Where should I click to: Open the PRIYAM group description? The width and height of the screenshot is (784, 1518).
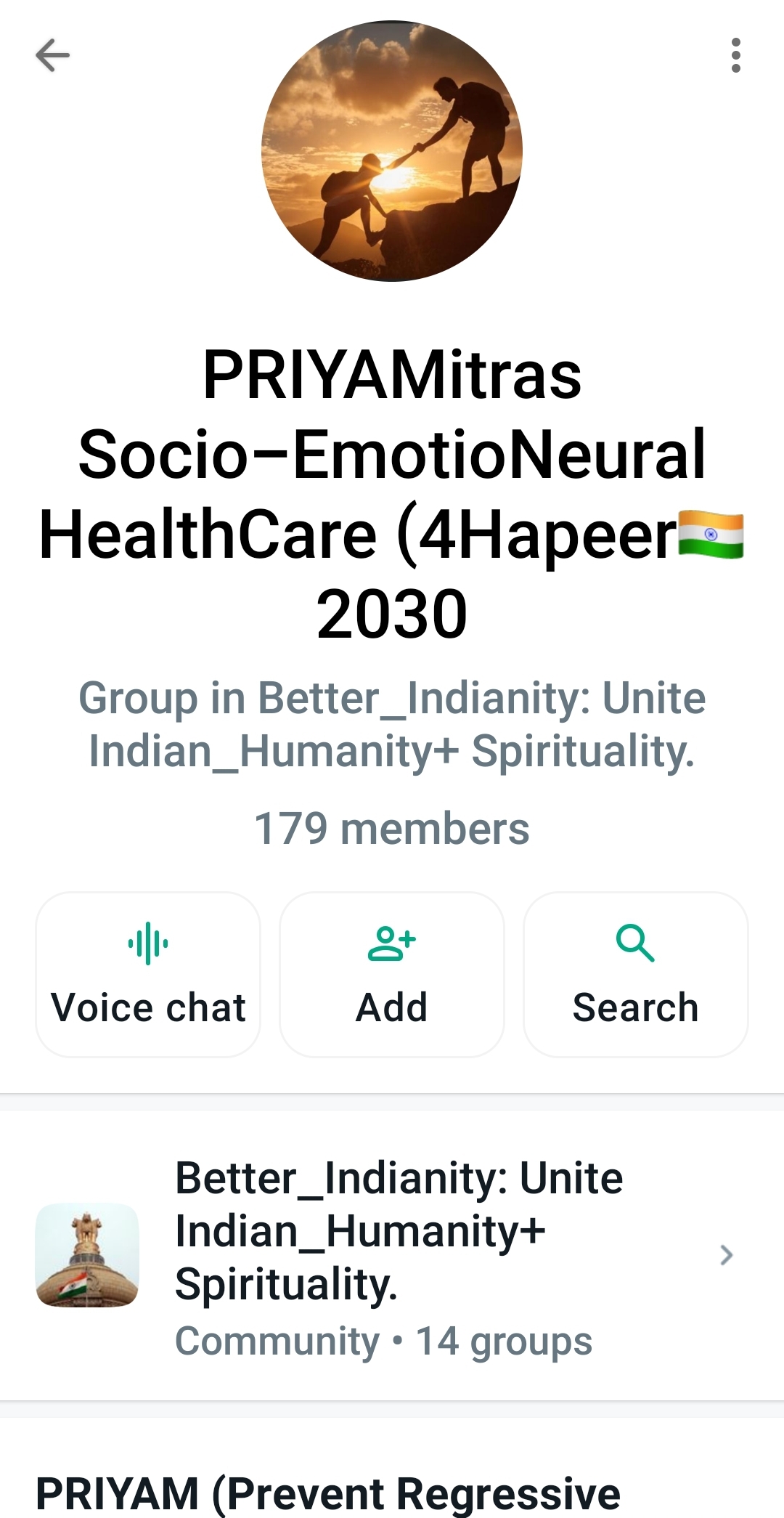pos(328,1493)
